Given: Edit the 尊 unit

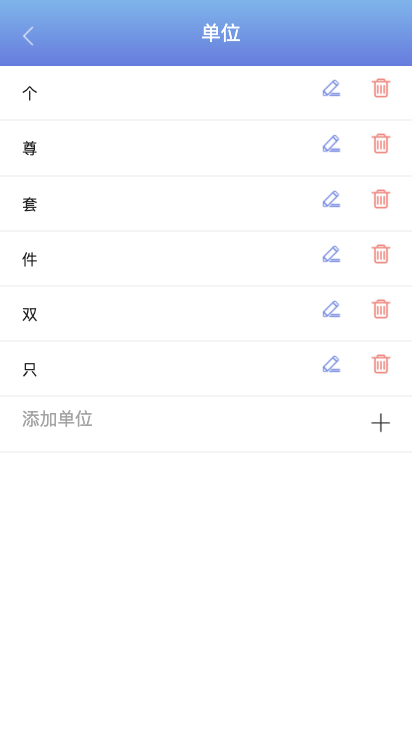Looking at the screenshot, I should tap(331, 143).
